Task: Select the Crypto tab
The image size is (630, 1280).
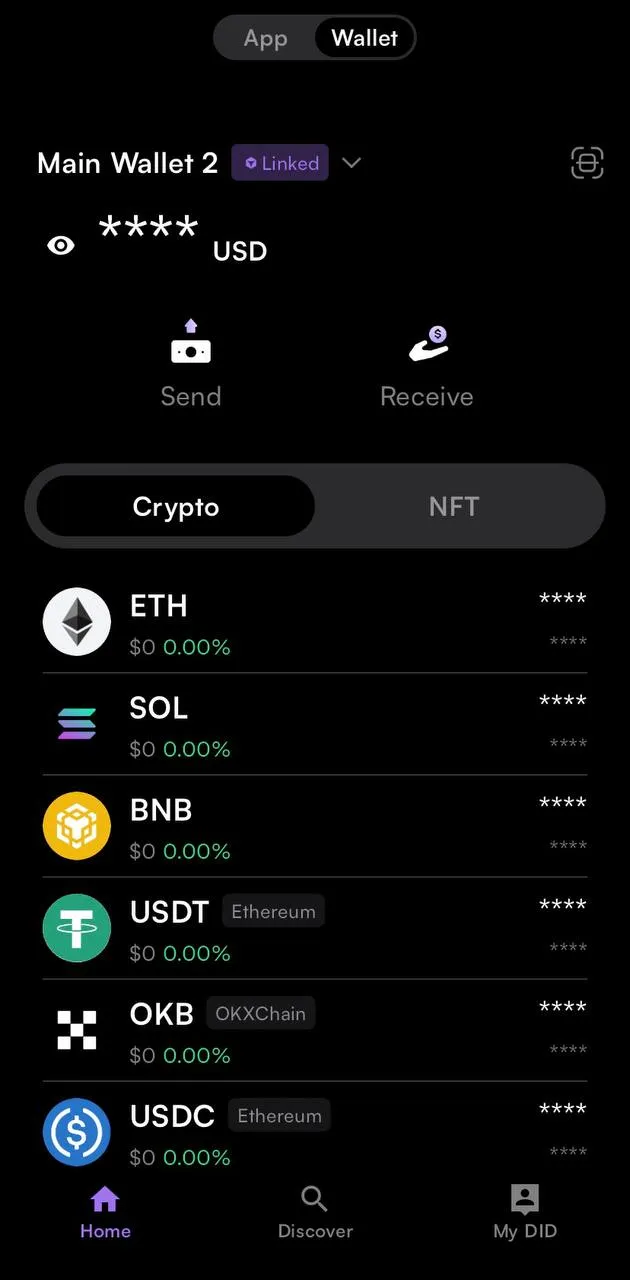Action: pos(176,507)
